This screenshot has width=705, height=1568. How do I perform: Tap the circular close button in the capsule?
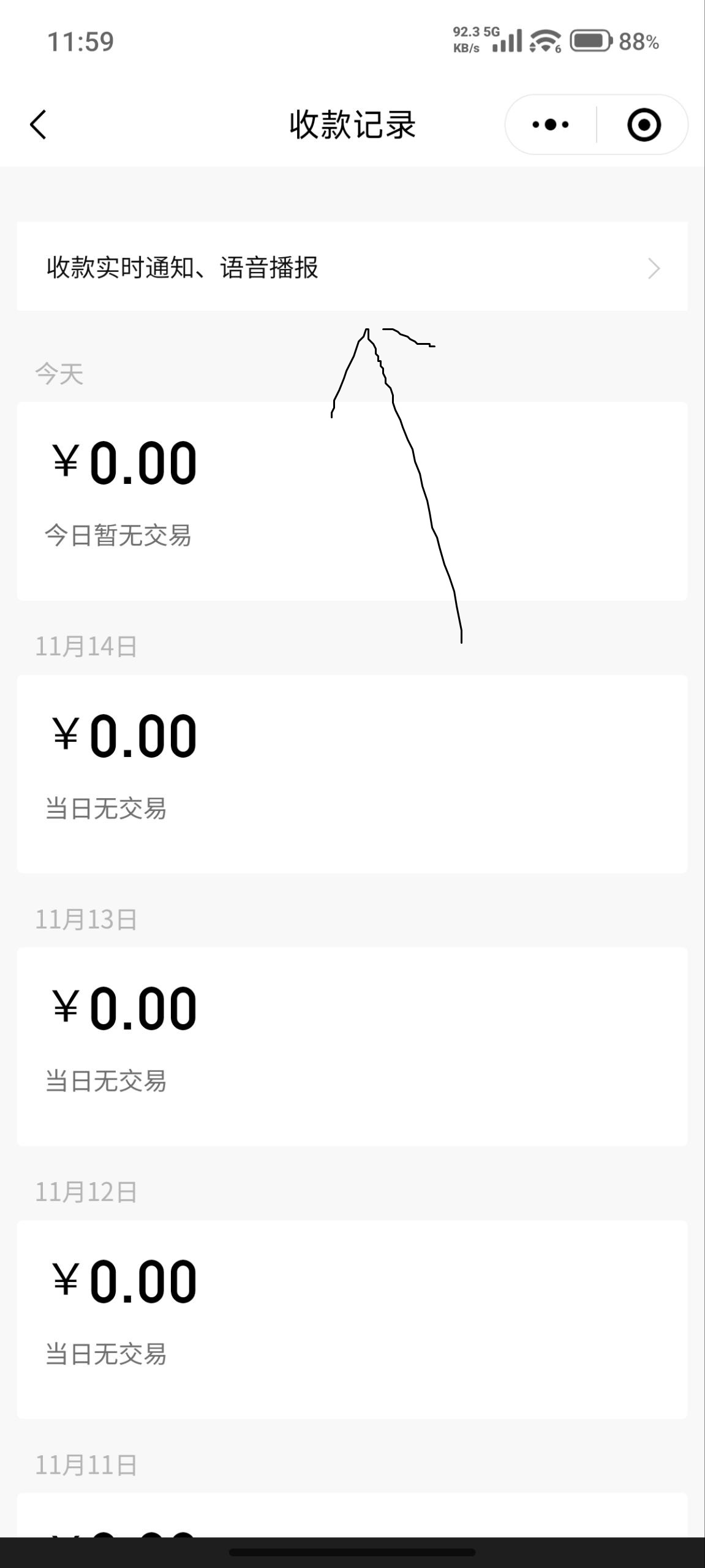[x=643, y=124]
